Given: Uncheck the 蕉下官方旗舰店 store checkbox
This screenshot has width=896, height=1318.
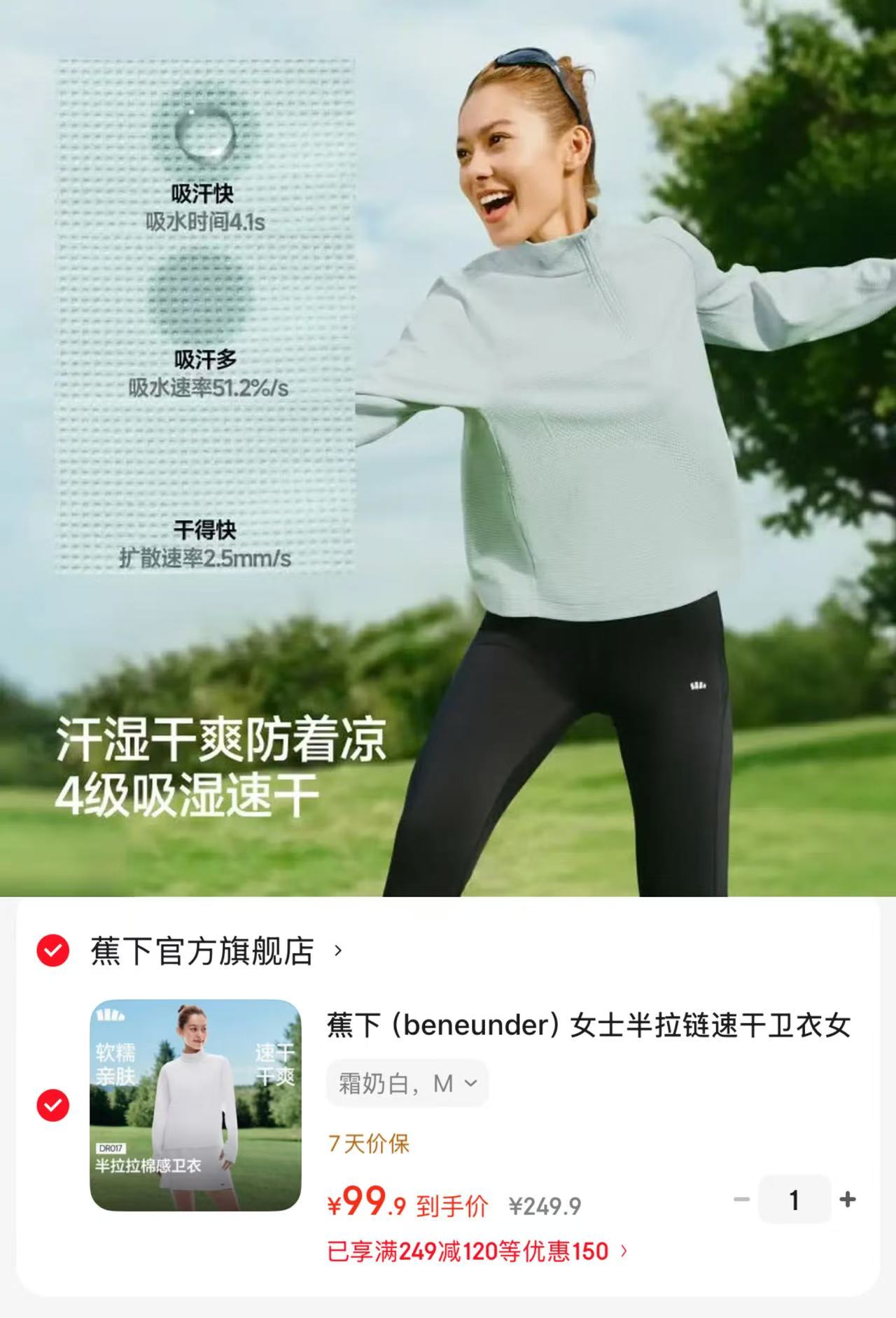Looking at the screenshot, I should 53,950.
